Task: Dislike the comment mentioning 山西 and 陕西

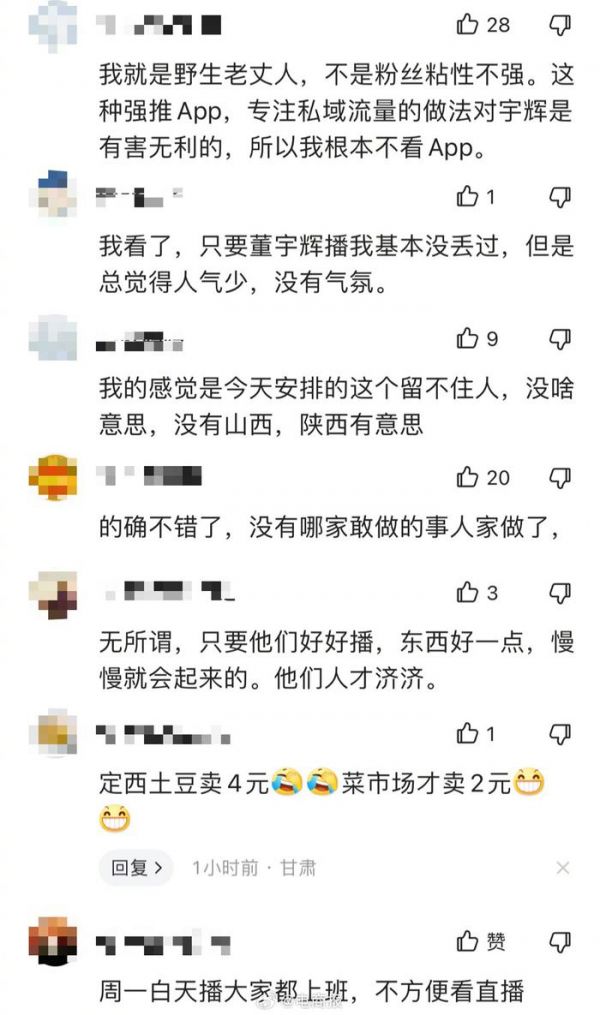Action: pyautogui.click(x=561, y=340)
